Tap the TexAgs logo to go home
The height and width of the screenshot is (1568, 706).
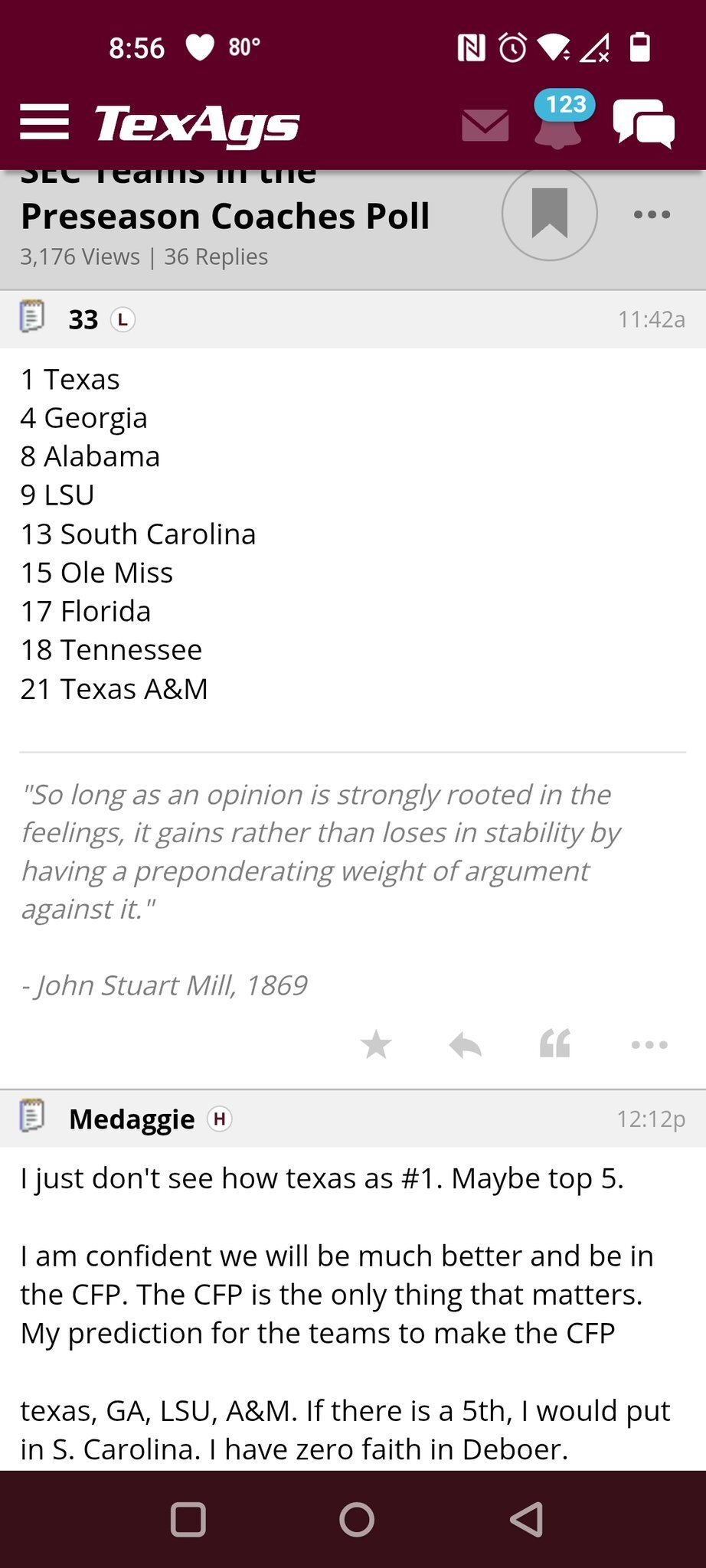(x=197, y=124)
